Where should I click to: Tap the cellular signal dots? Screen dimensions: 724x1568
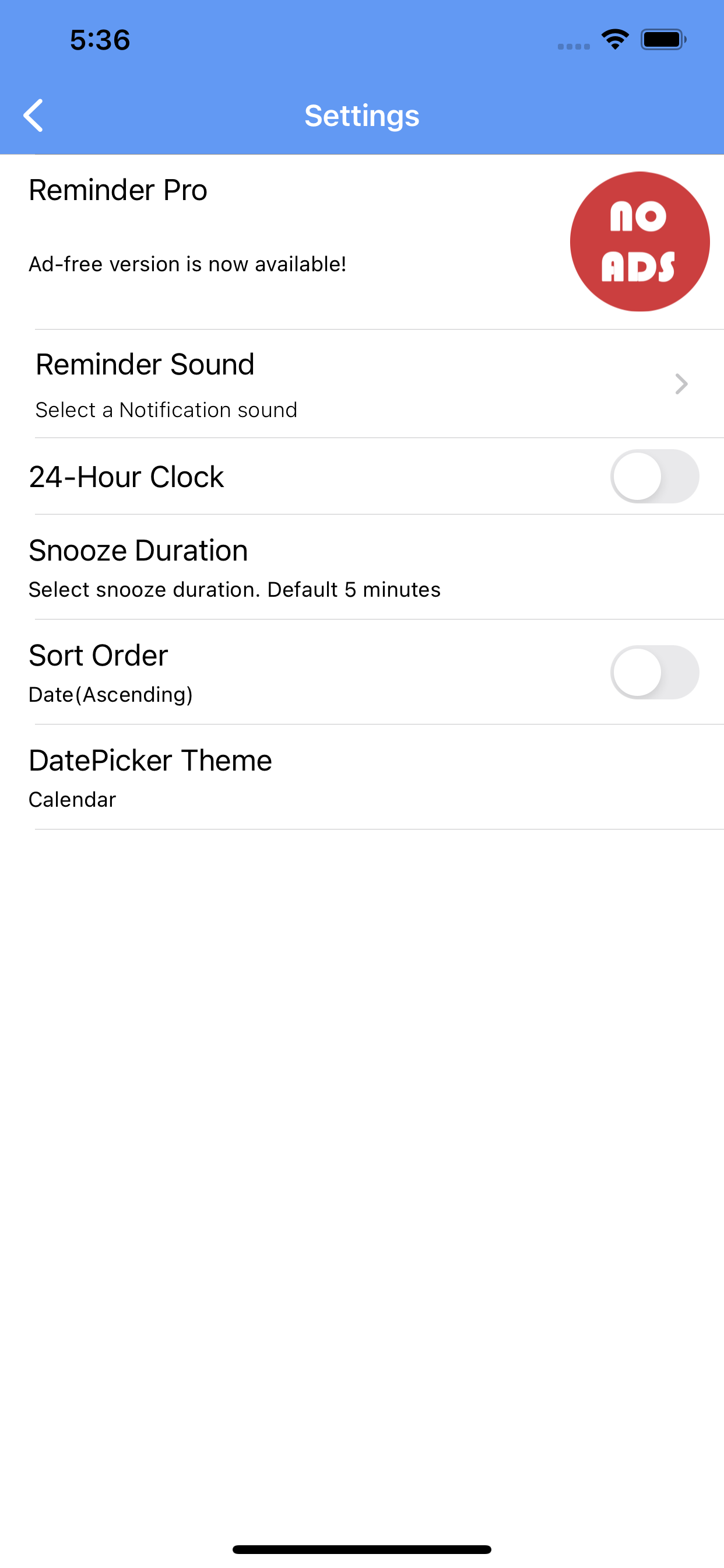pos(572,45)
